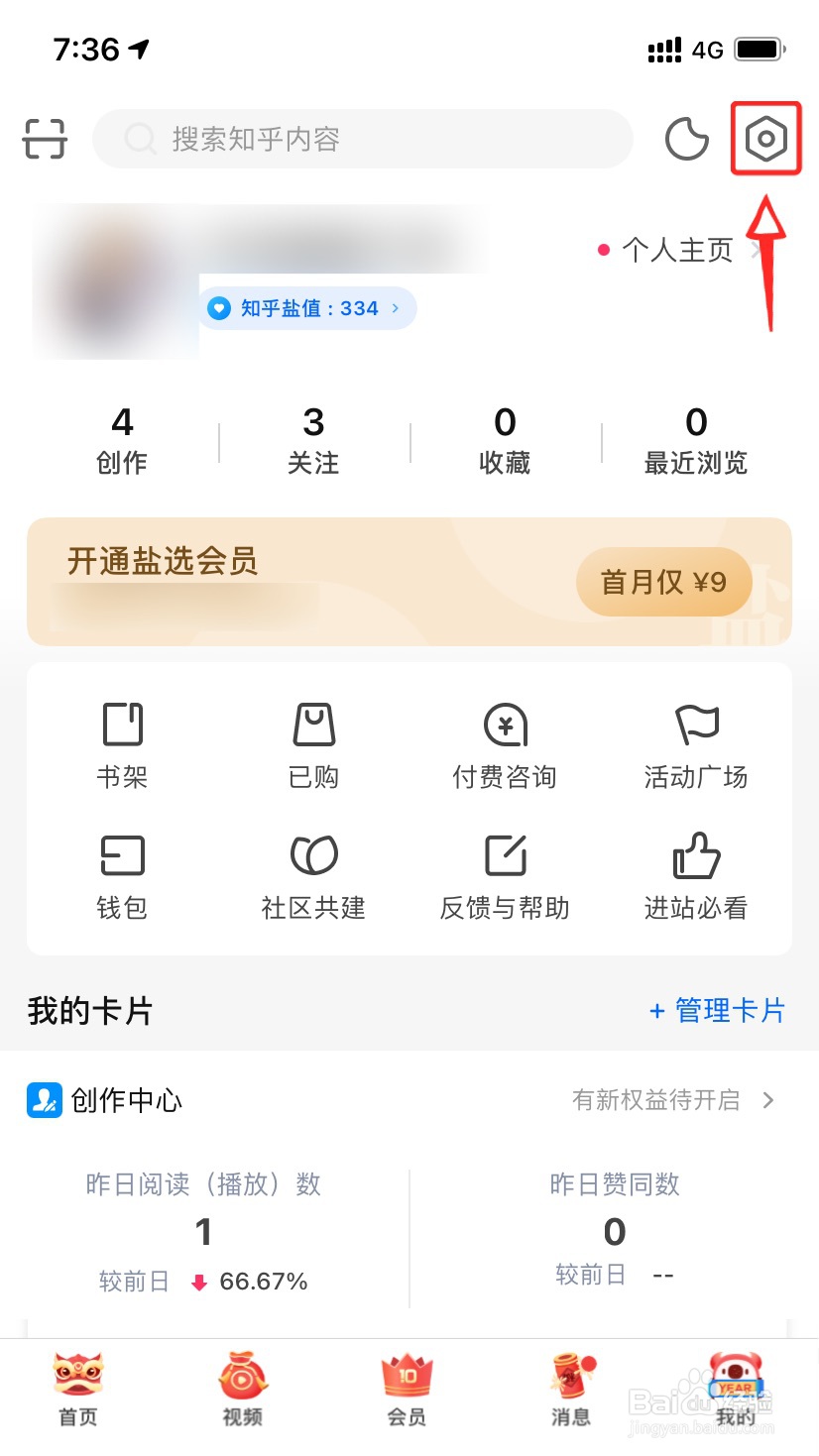
Task: Open 社区共建 community building
Action: 313,876
